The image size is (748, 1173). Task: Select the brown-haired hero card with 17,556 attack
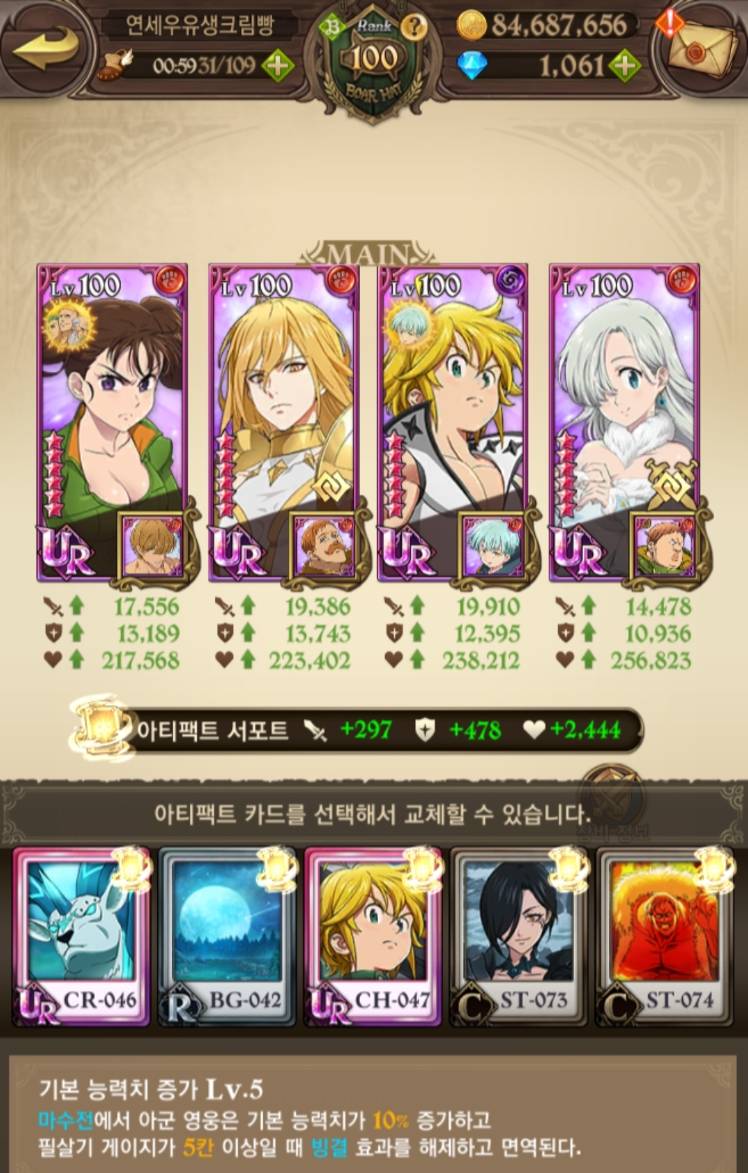[112, 420]
